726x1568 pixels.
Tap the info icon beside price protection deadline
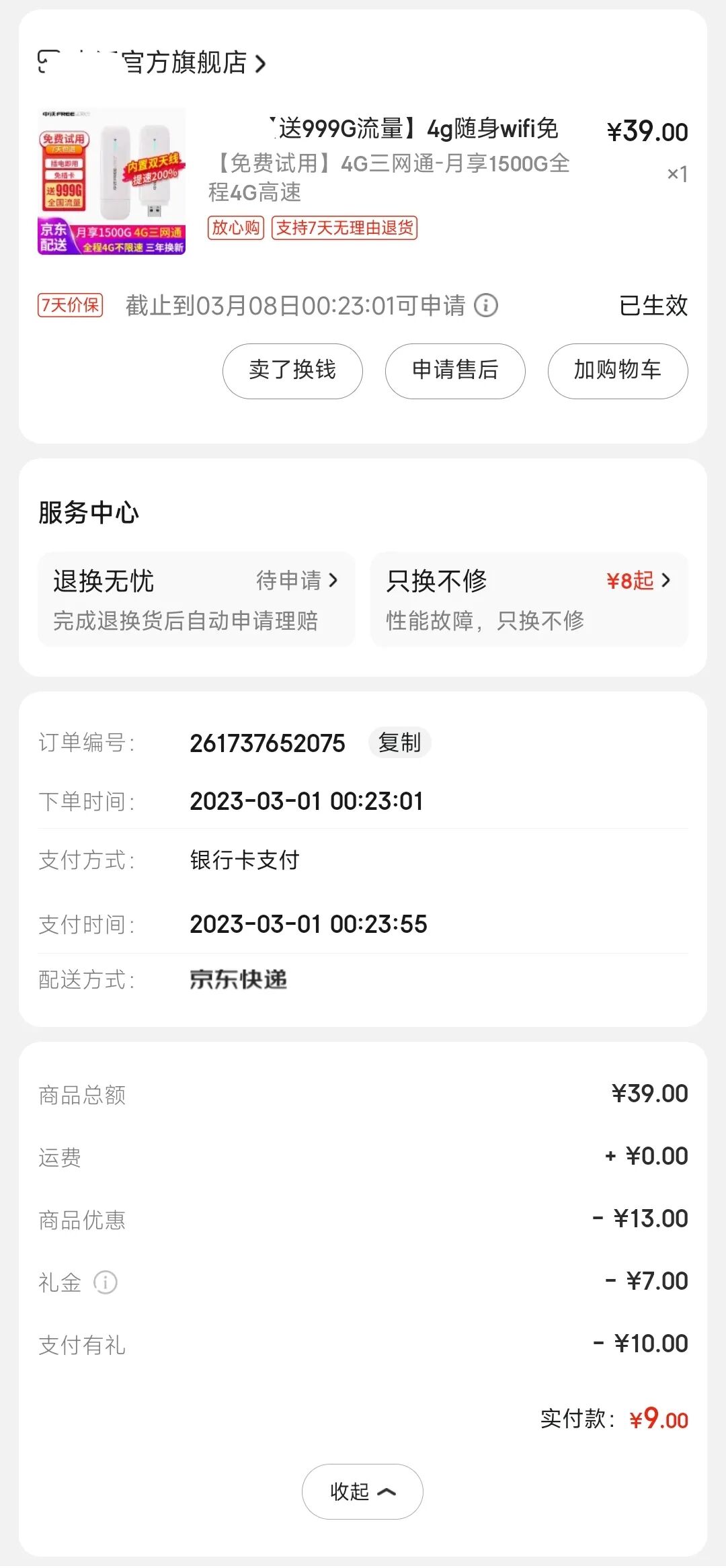(x=486, y=306)
